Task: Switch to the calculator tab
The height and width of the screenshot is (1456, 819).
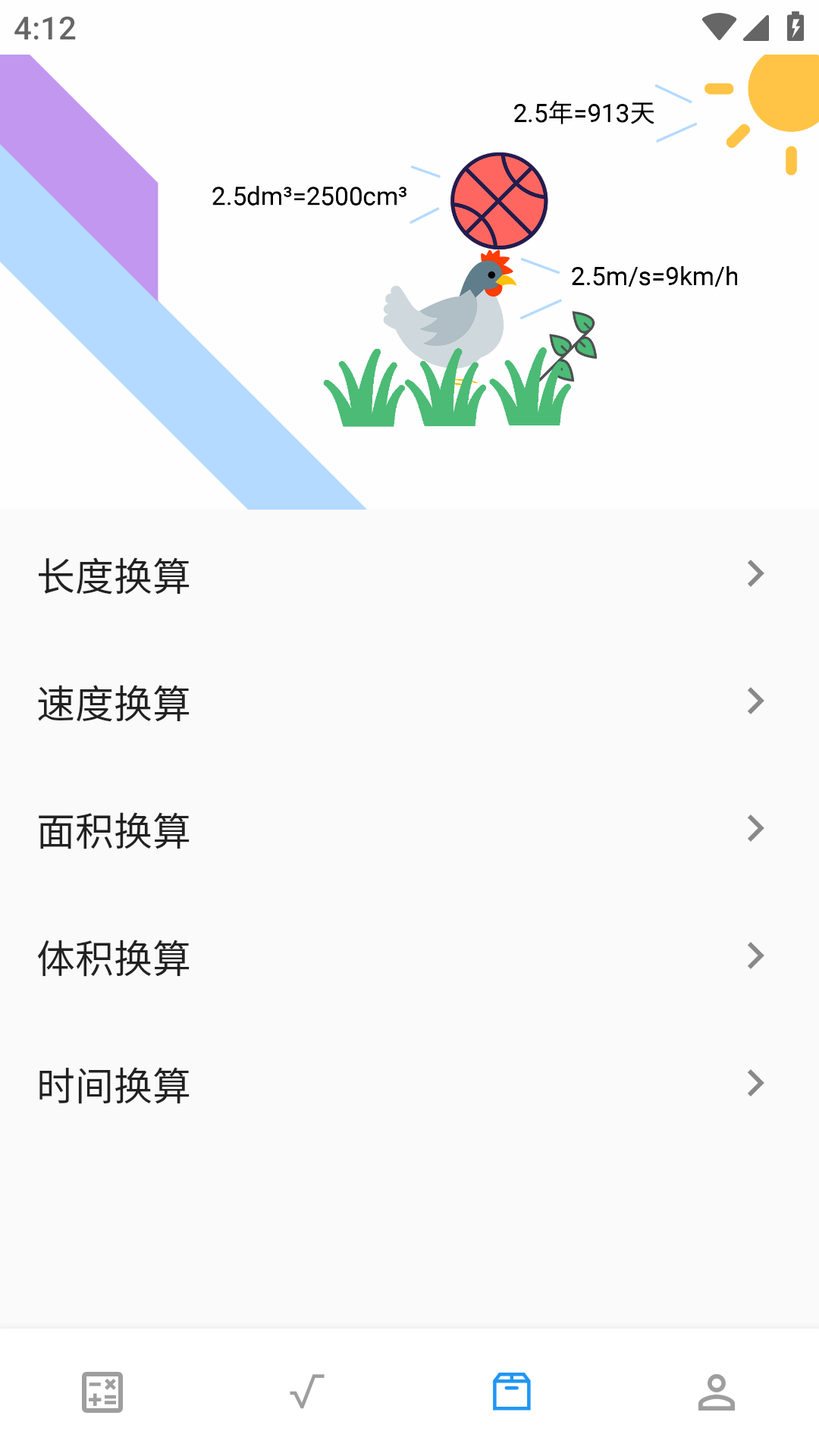Action: (102, 1392)
